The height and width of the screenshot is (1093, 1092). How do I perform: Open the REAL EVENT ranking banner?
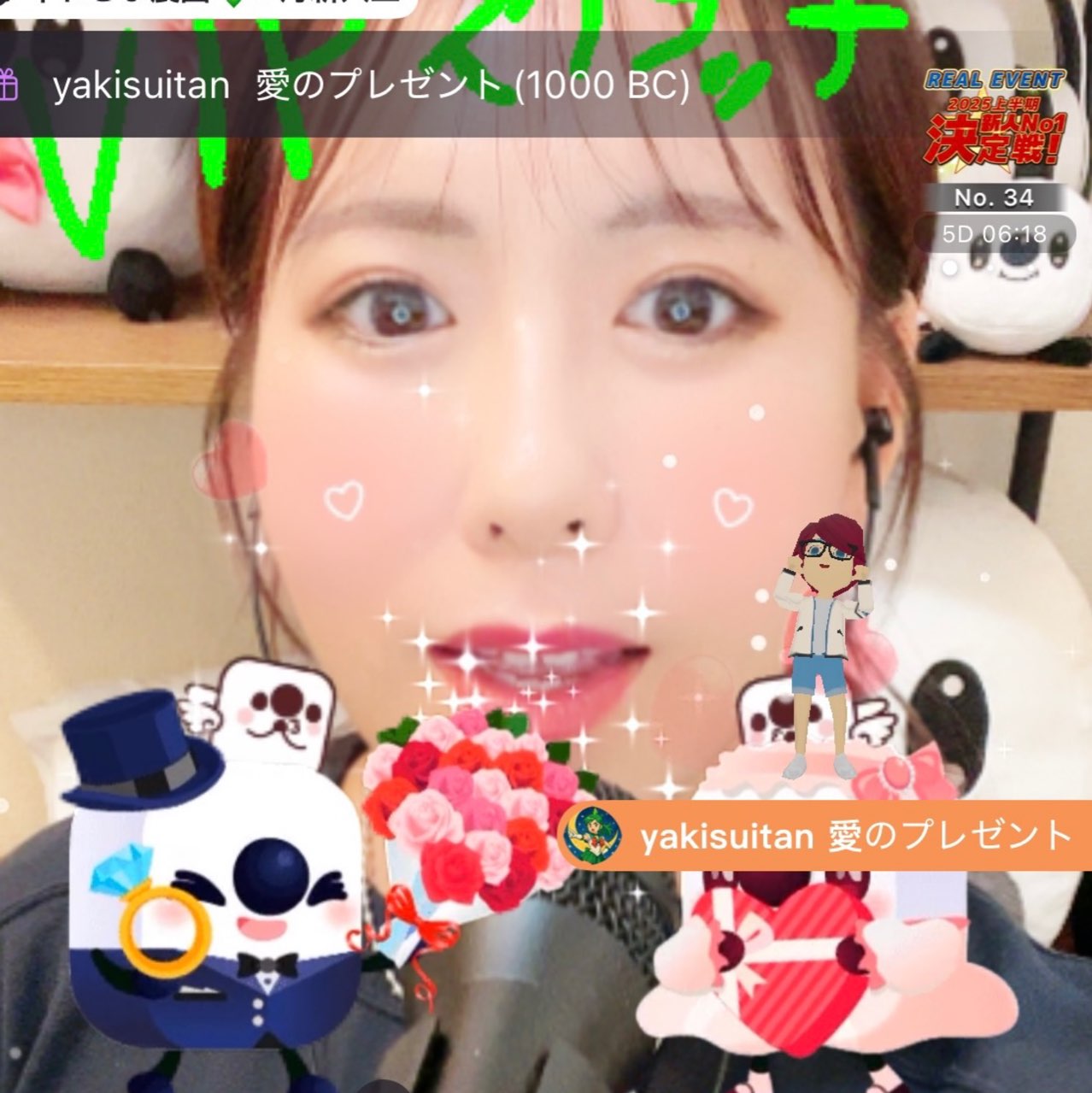click(994, 119)
